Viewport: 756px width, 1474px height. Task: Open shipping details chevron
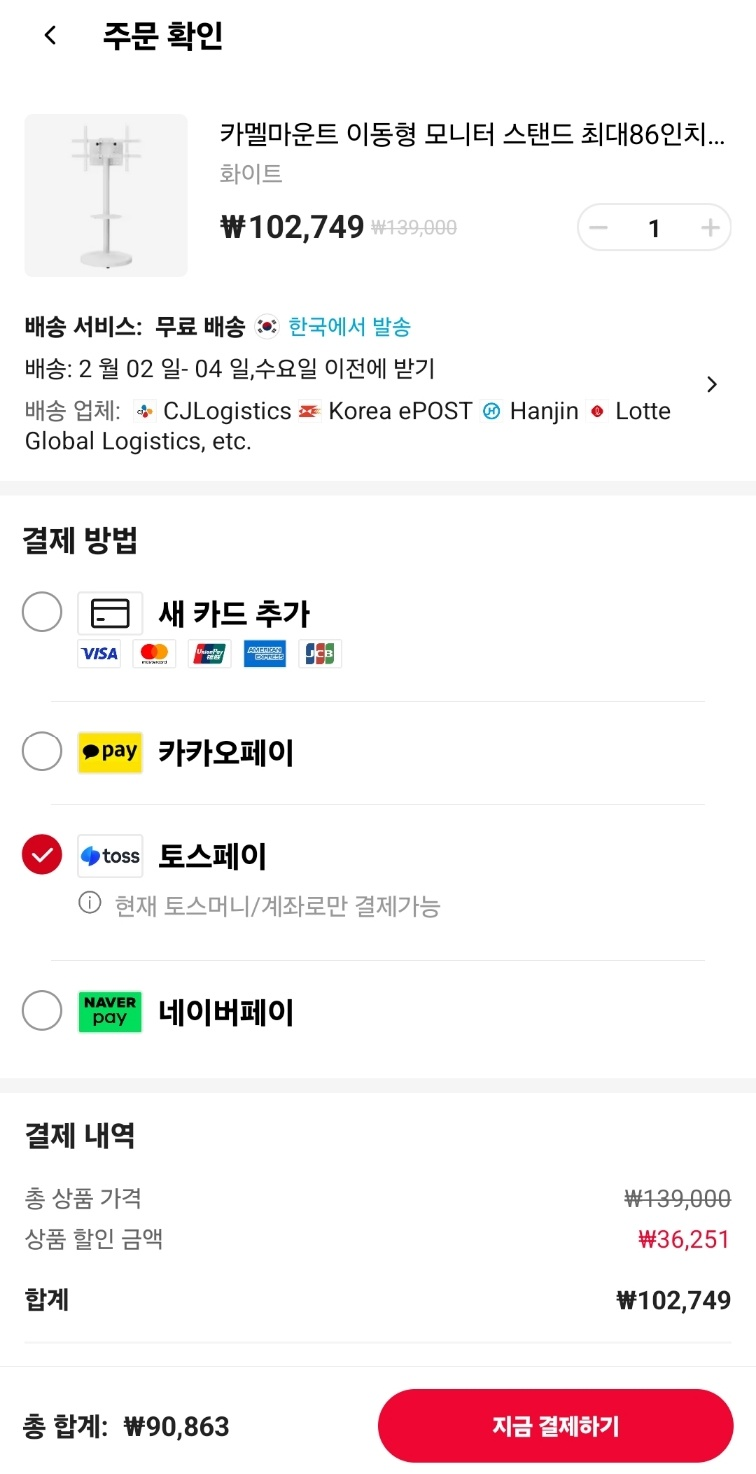click(x=712, y=384)
